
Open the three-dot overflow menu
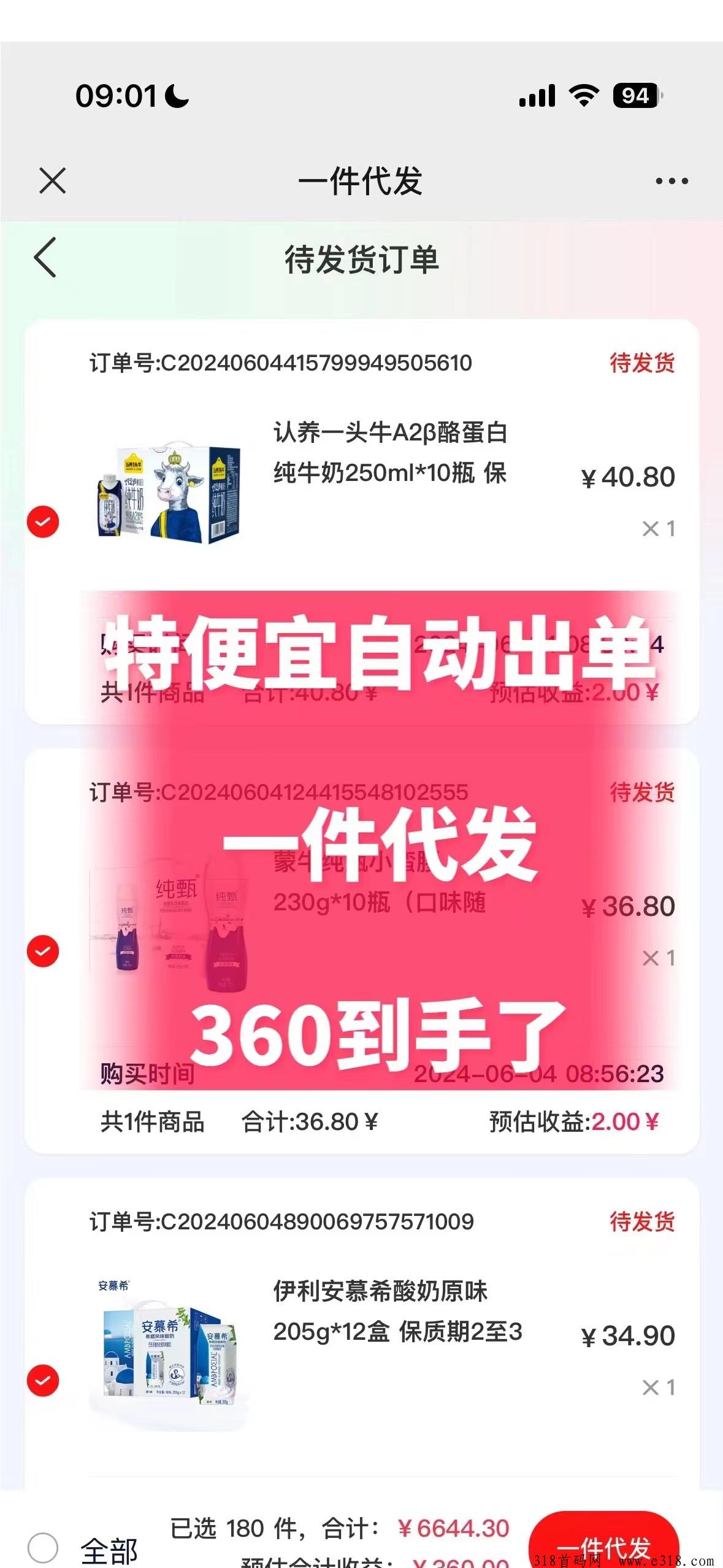pos(671,181)
